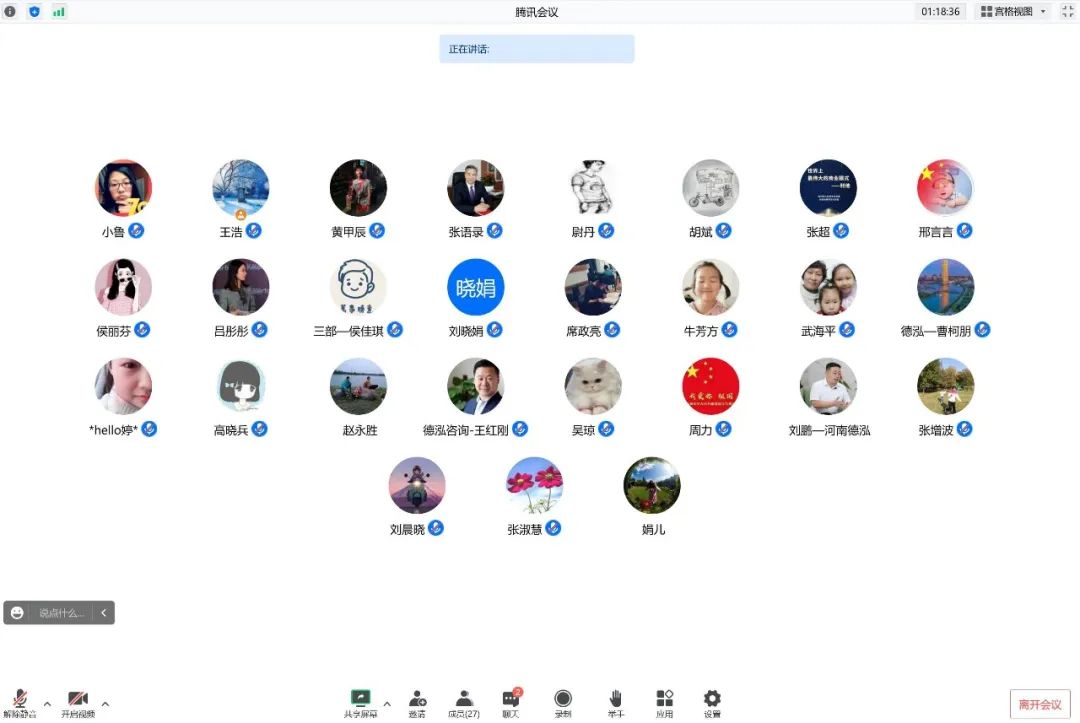
Task: Leave the meeting
Action: coord(1040,704)
